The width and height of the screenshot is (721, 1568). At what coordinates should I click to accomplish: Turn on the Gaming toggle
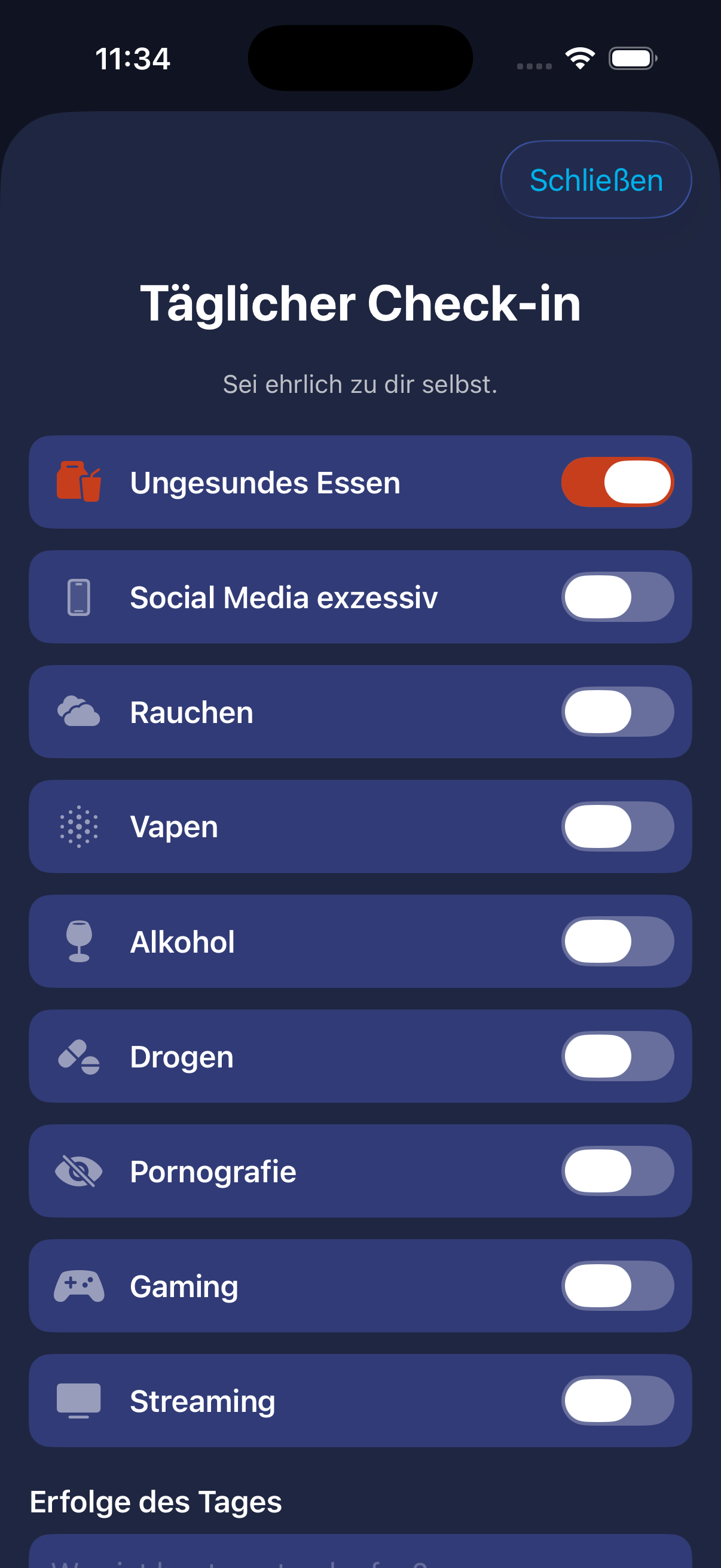pos(617,1286)
